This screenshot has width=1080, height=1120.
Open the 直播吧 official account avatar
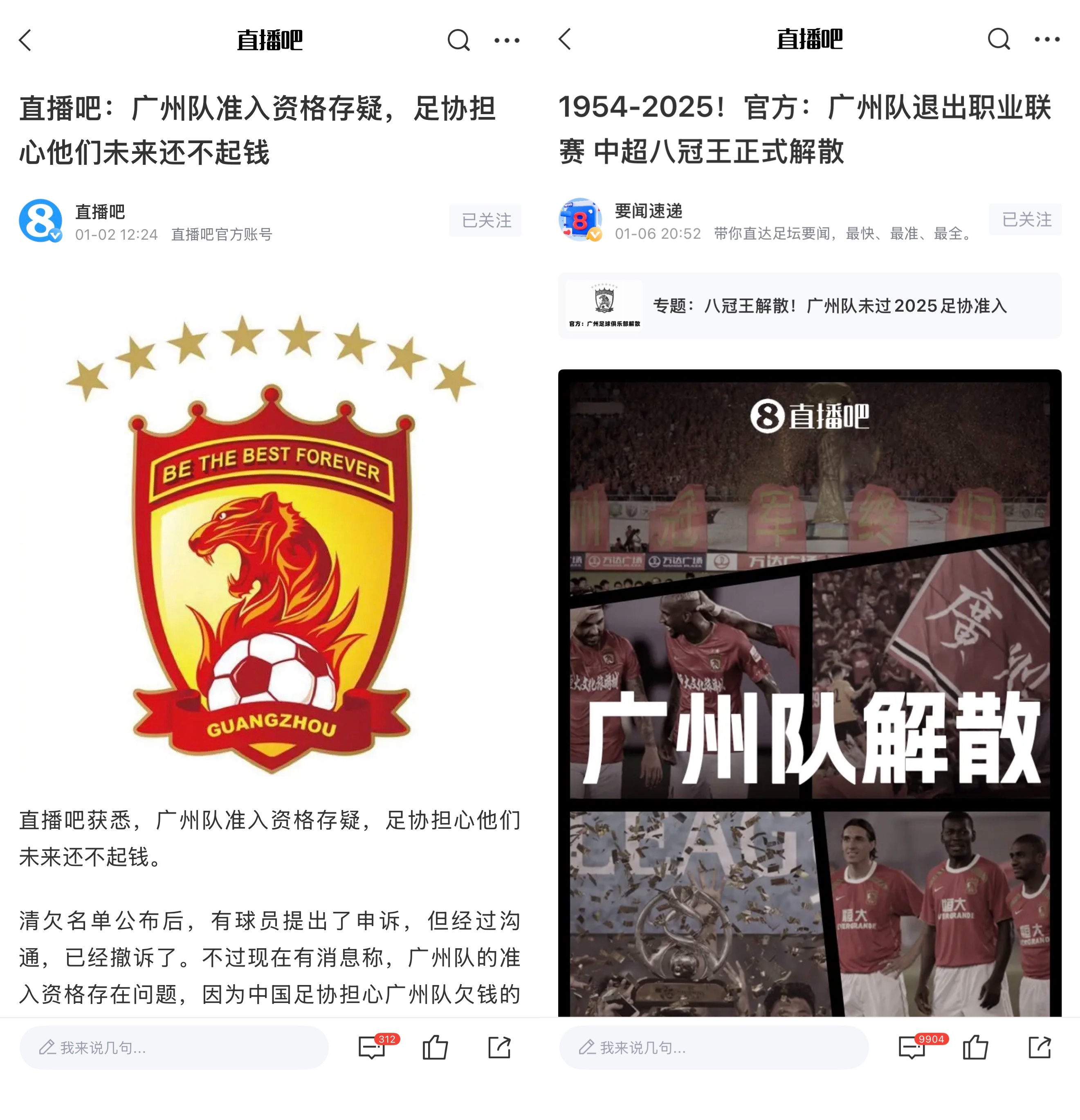pyautogui.click(x=40, y=220)
